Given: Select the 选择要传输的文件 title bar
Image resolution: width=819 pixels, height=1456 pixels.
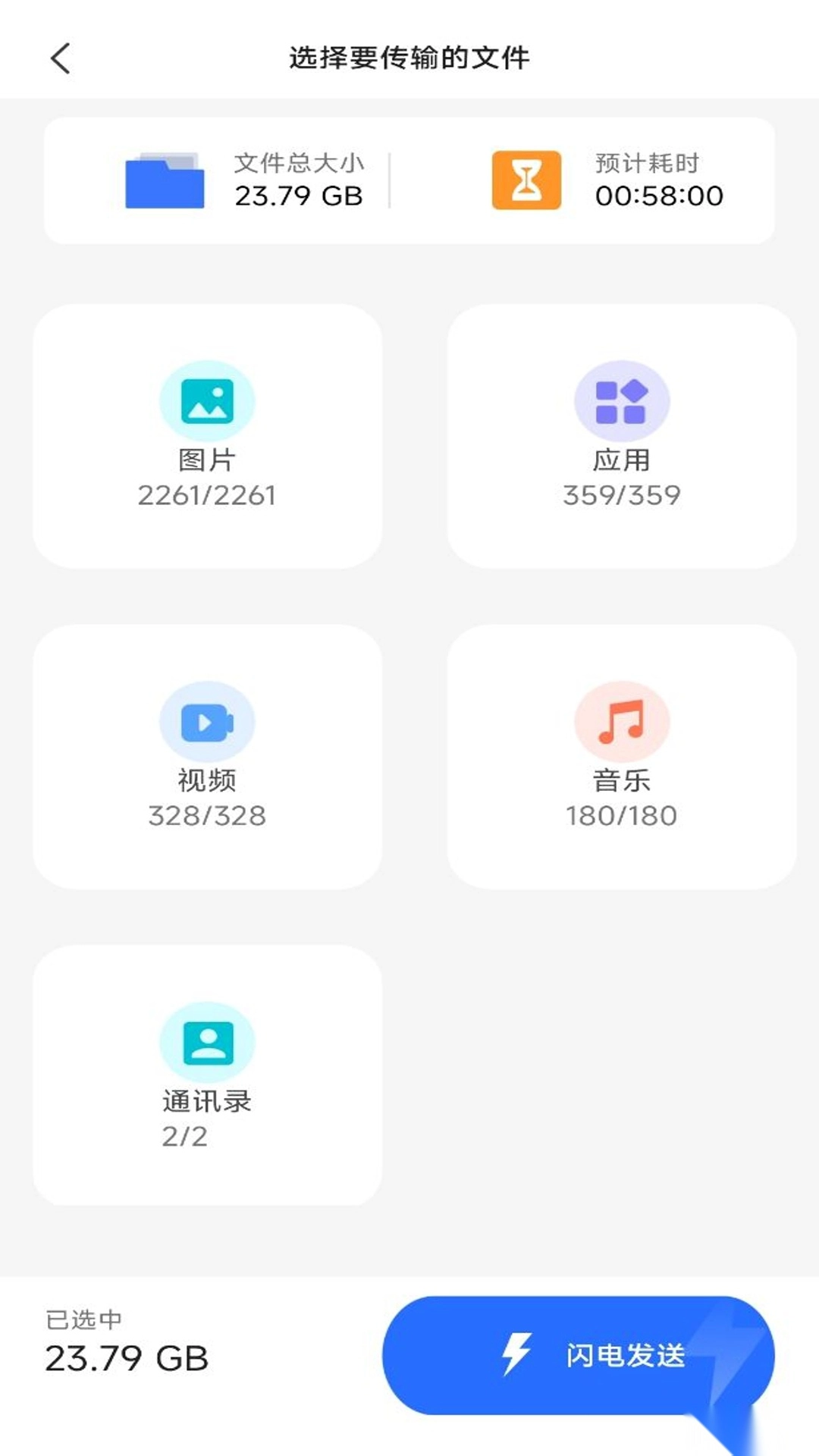Looking at the screenshot, I should click(x=409, y=57).
